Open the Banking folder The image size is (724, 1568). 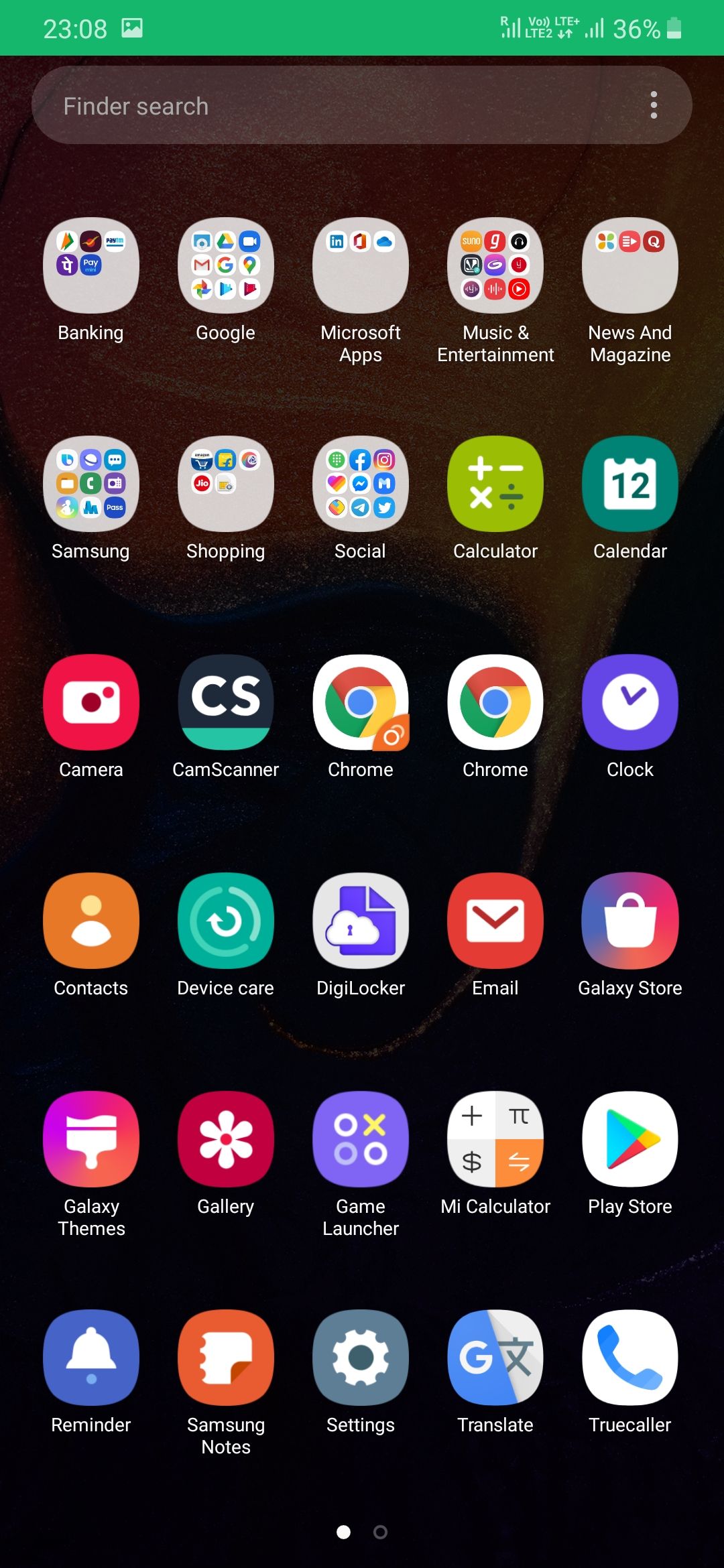(x=91, y=266)
